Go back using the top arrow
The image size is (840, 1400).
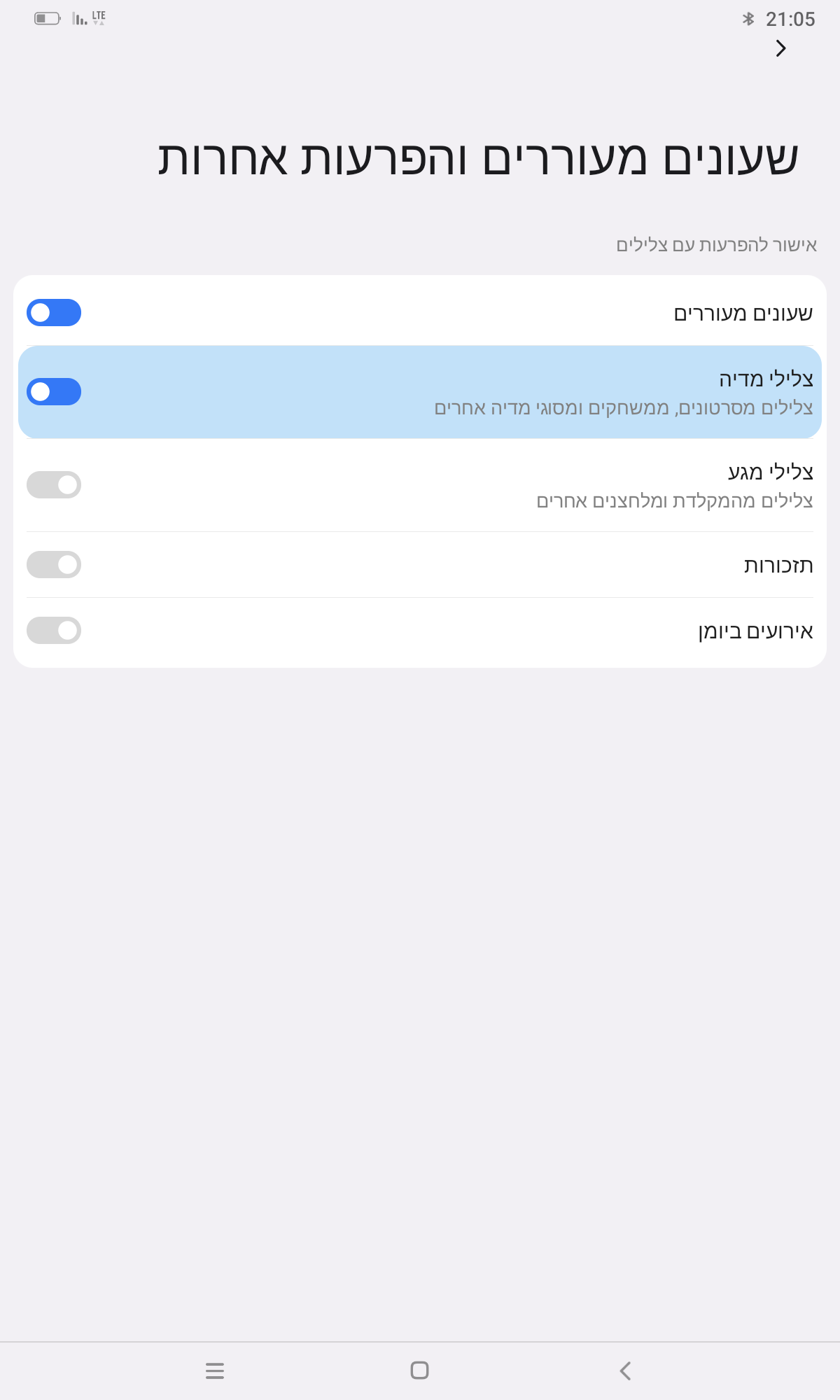coord(780,48)
